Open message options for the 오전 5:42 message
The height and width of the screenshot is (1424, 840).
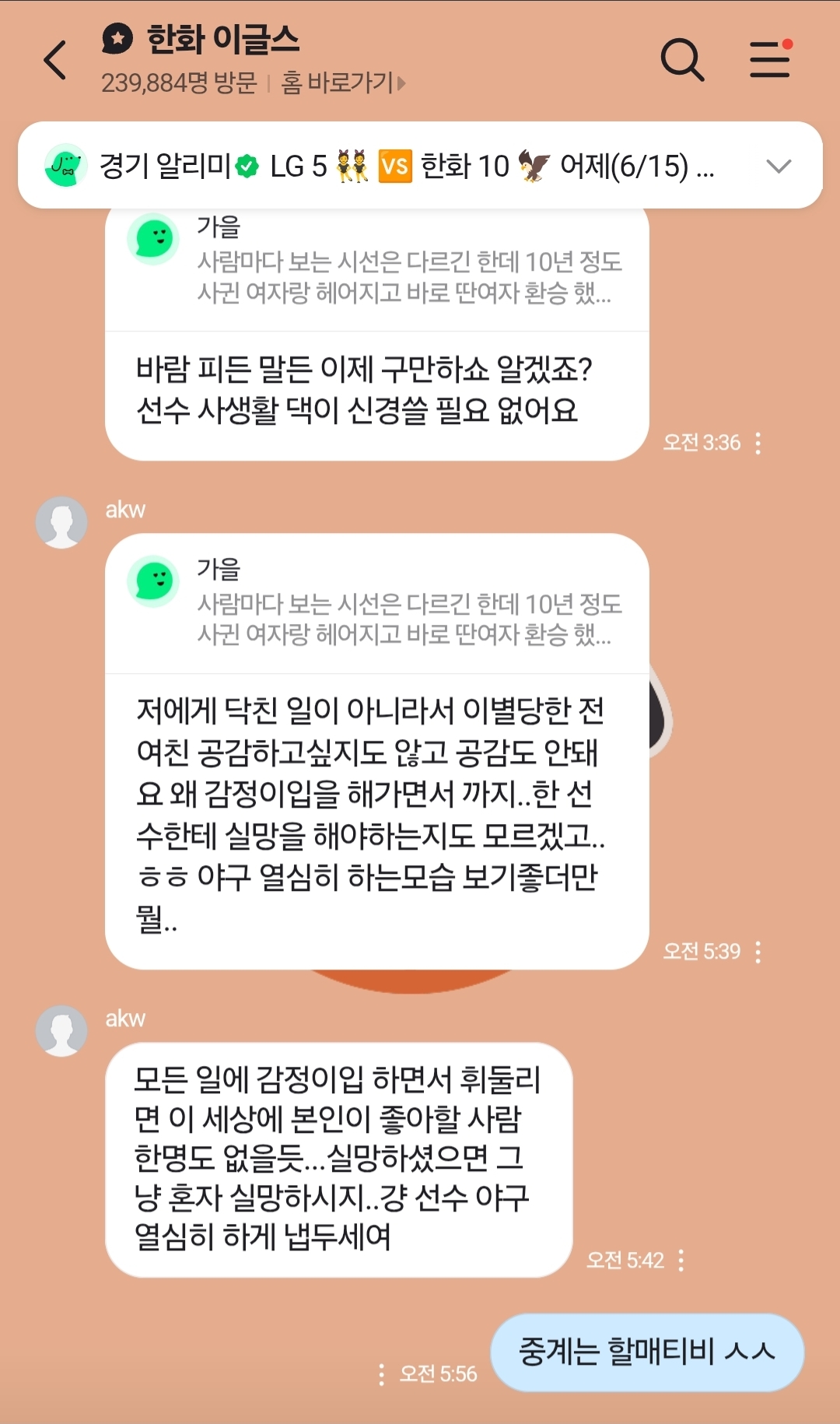click(681, 1260)
